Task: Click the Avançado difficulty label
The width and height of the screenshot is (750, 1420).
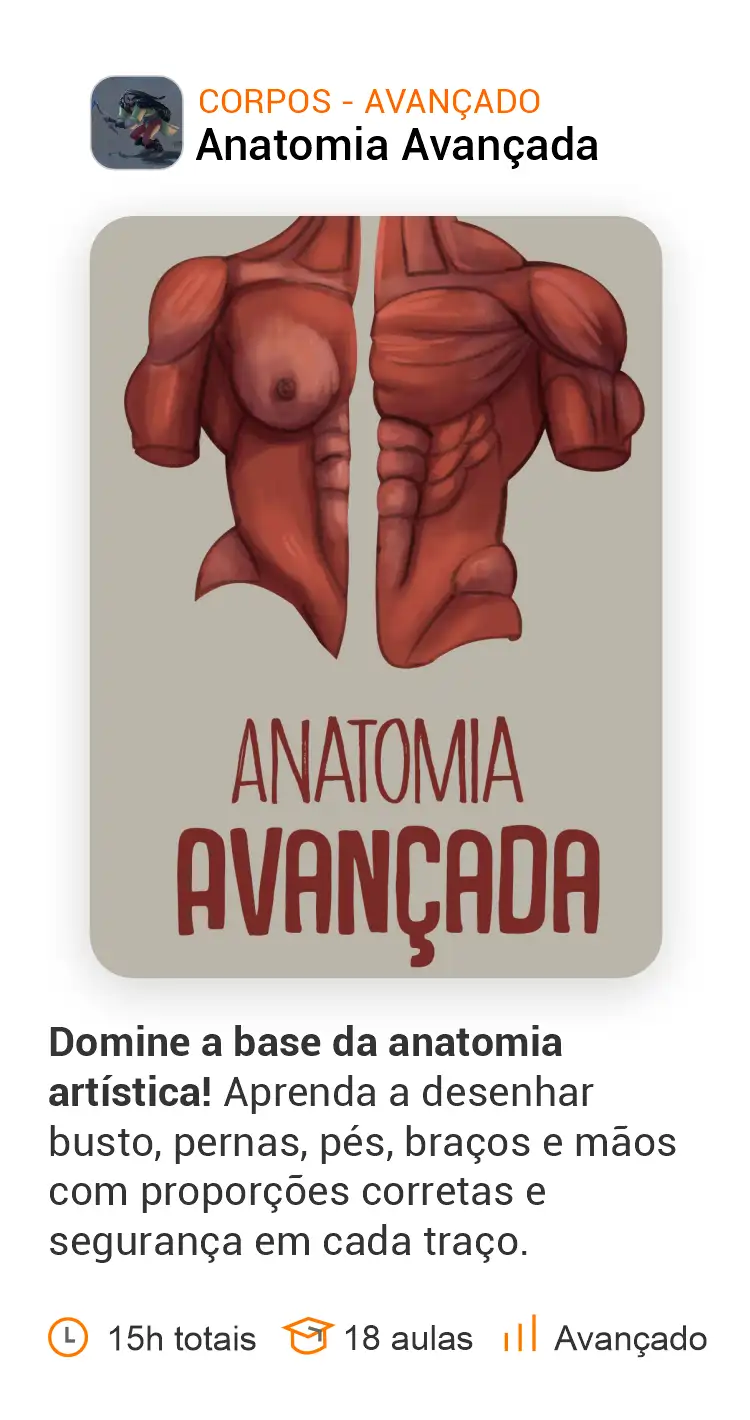Action: pyautogui.click(x=630, y=1338)
